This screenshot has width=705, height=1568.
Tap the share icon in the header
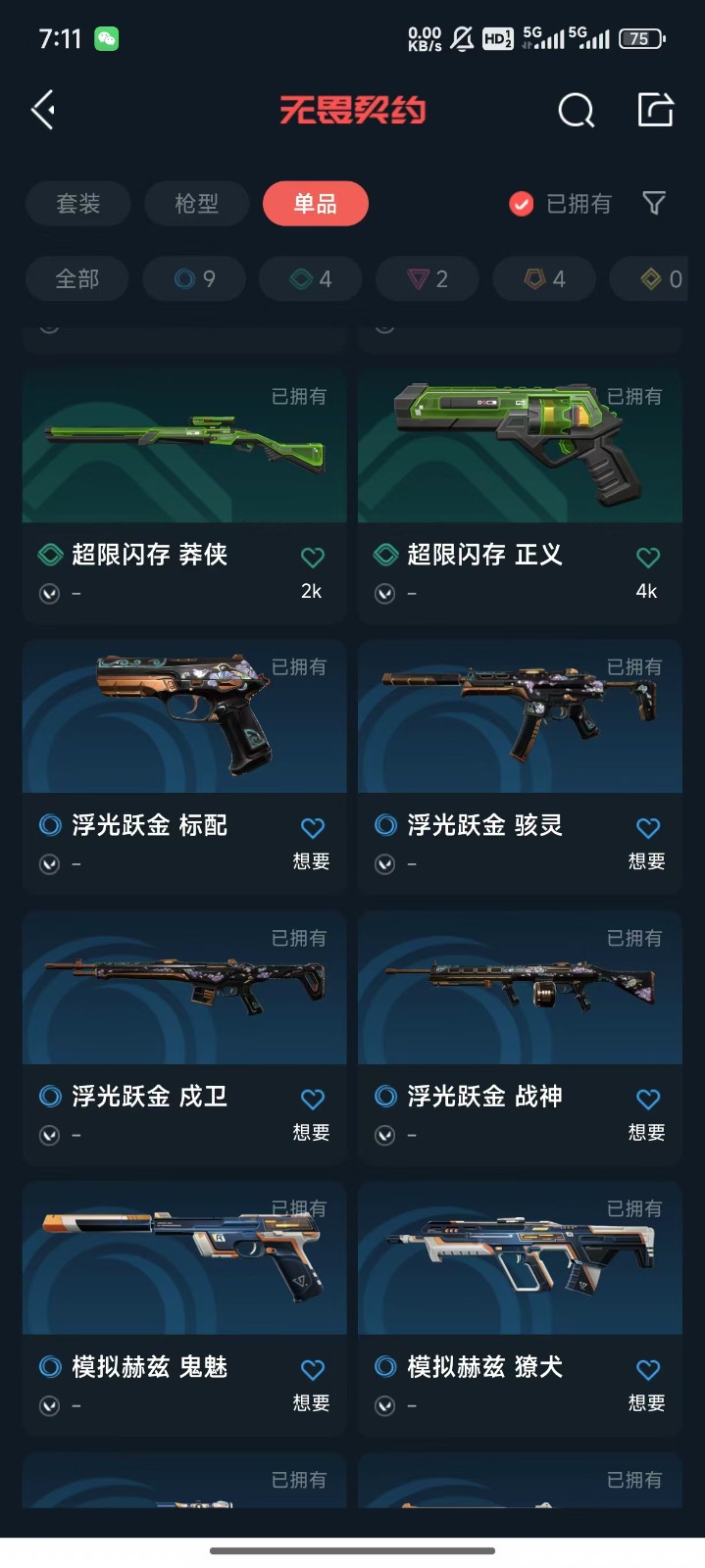tap(655, 110)
